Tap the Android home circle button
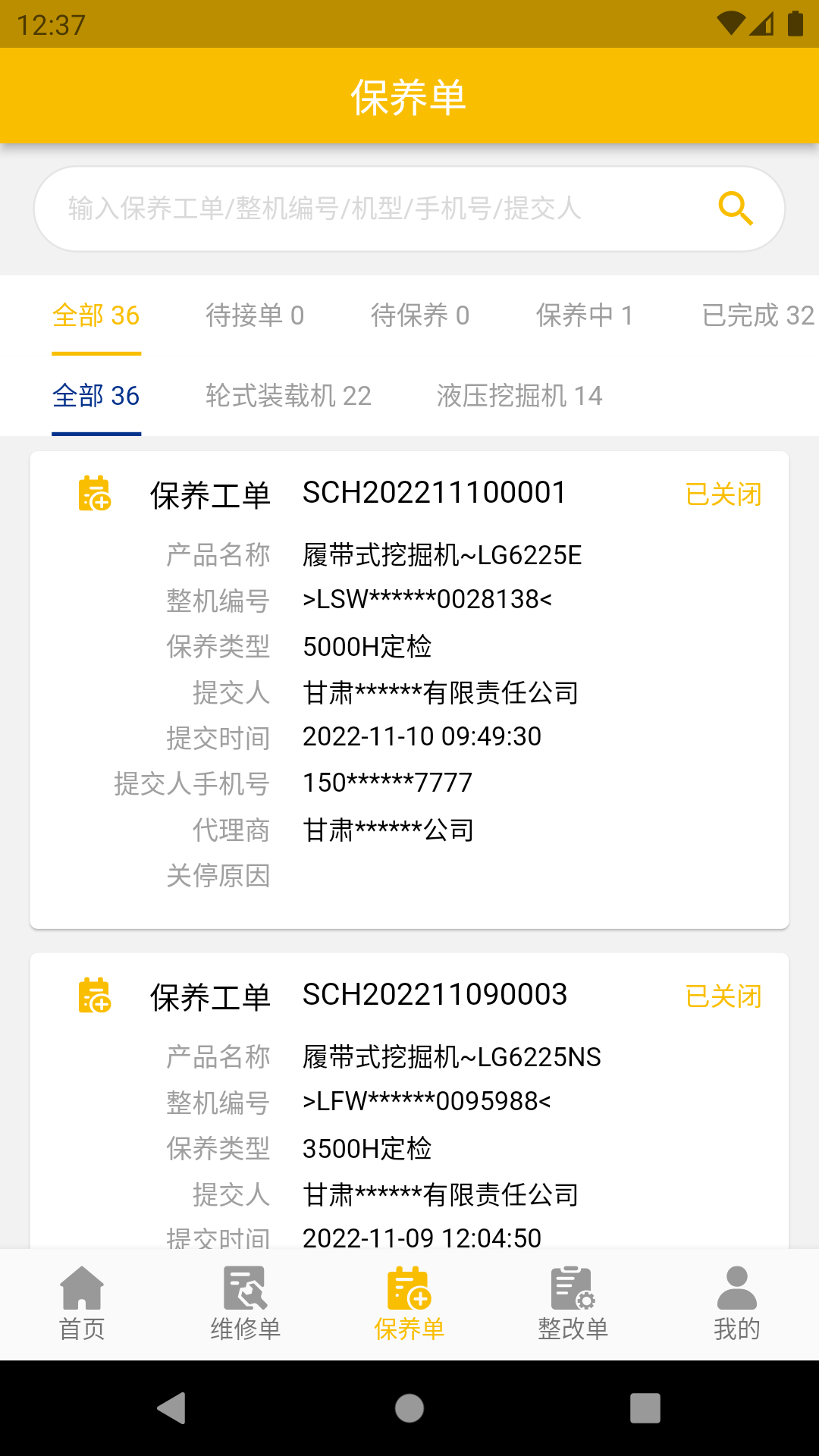The height and width of the screenshot is (1456, 819). (x=409, y=1409)
